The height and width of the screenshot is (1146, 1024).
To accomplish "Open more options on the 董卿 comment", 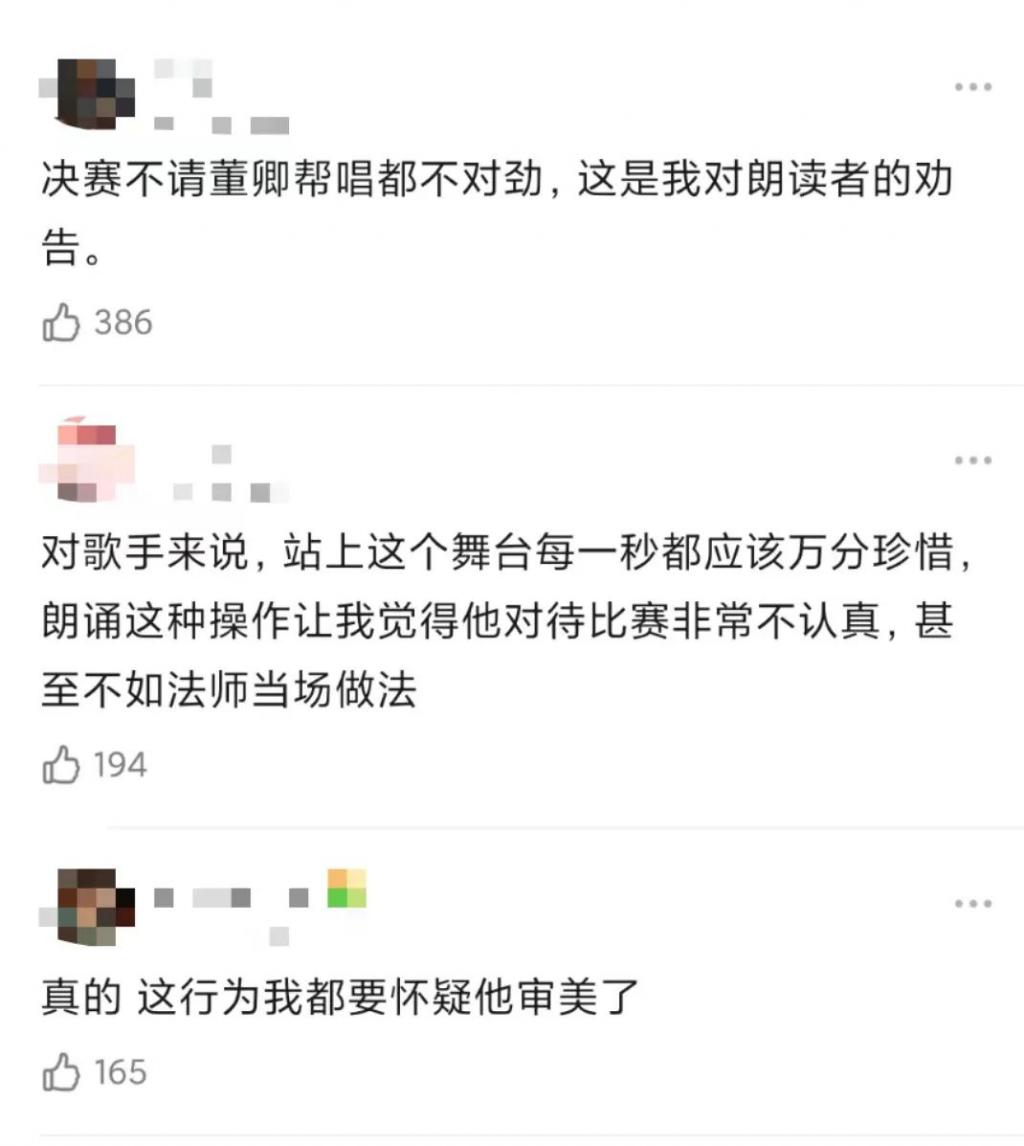I will [x=972, y=88].
